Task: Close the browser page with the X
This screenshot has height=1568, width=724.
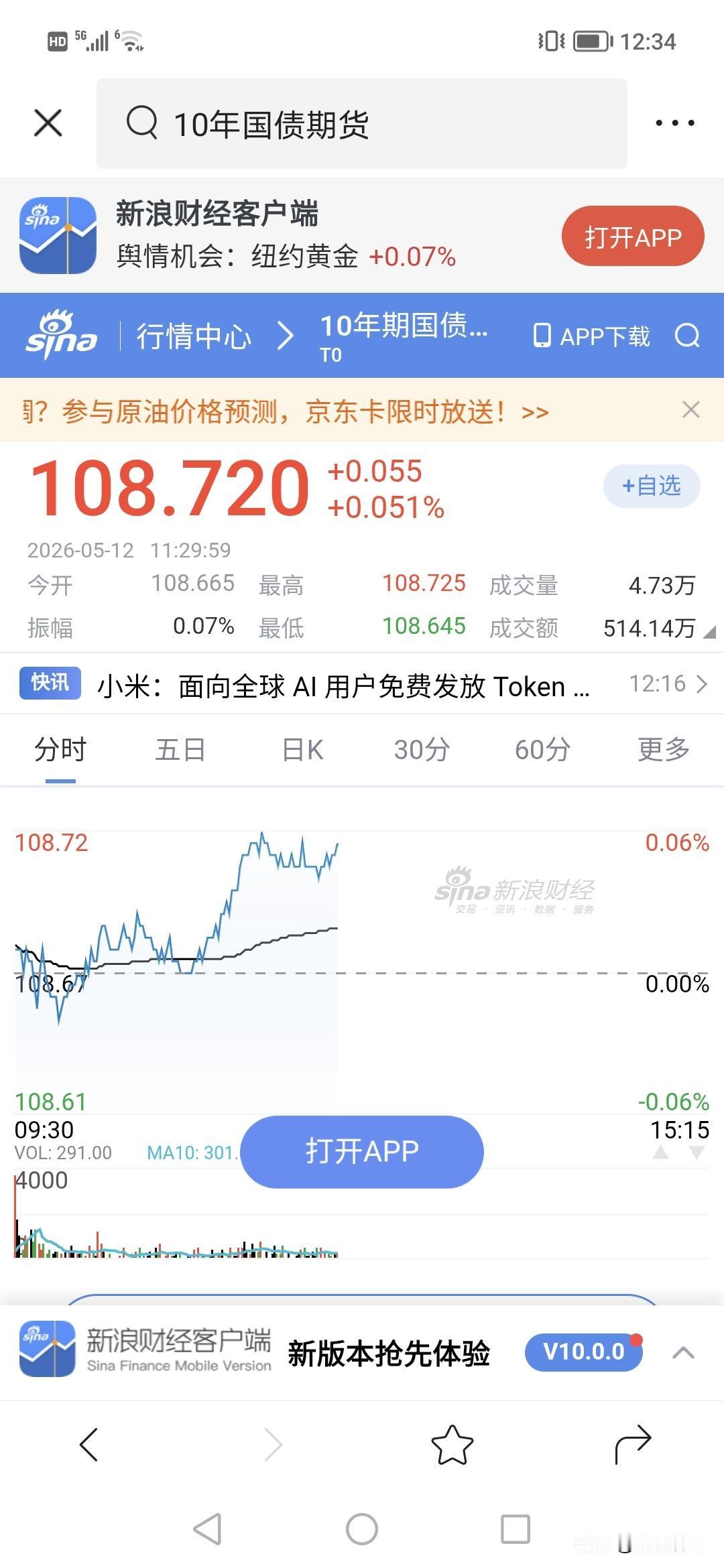Action: tap(48, 123)
